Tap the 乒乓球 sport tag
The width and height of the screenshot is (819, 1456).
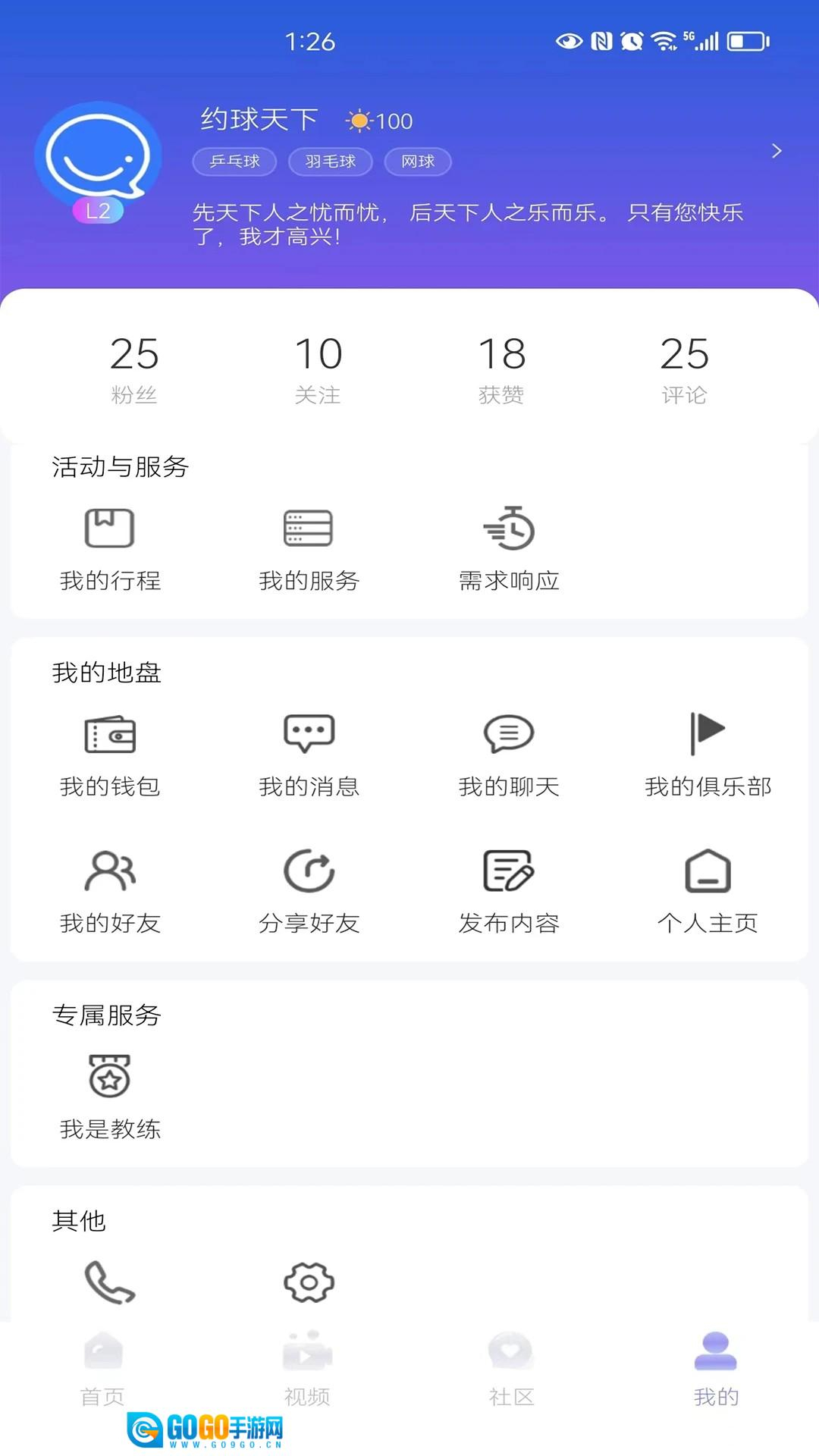click(x=234, y=162)
